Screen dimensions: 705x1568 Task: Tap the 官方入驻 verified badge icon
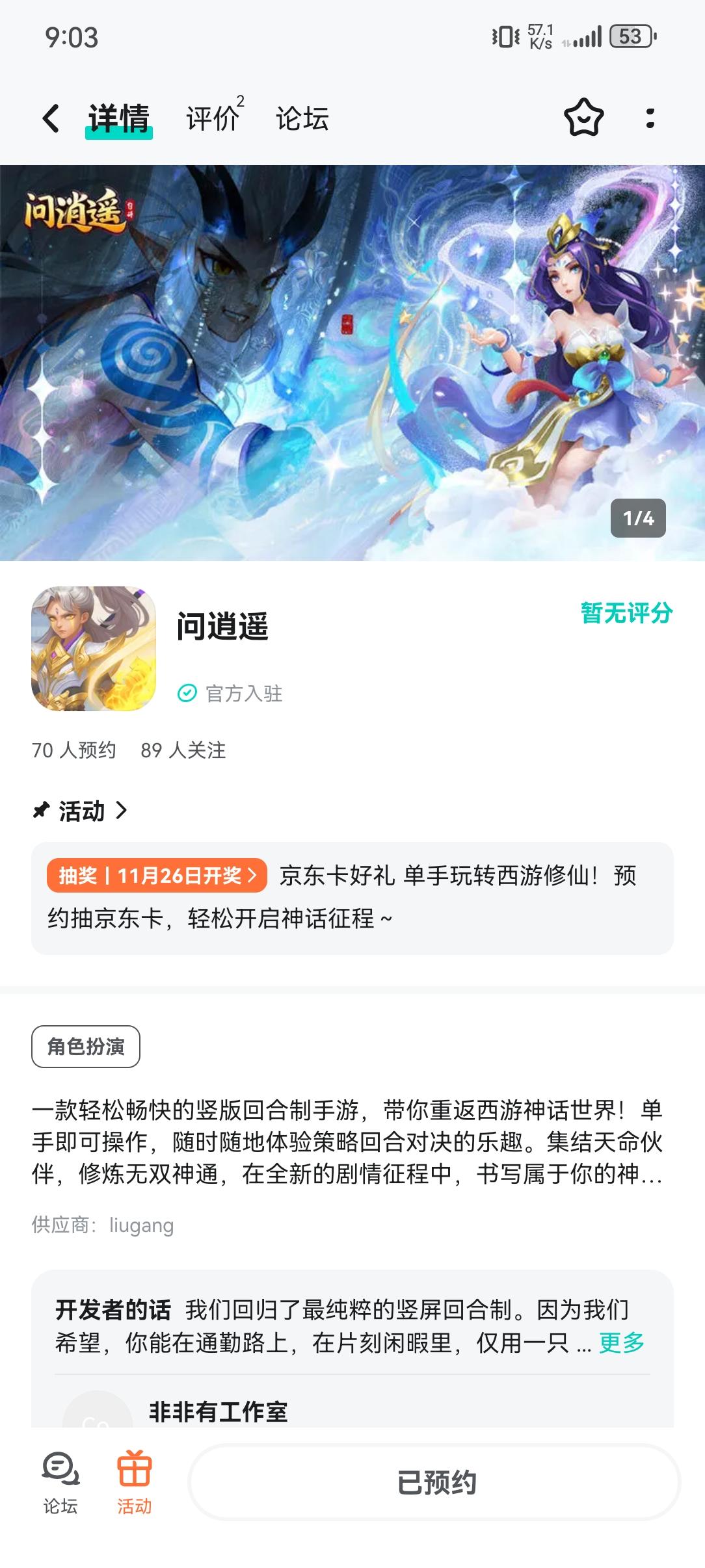(x=187, y=693)
